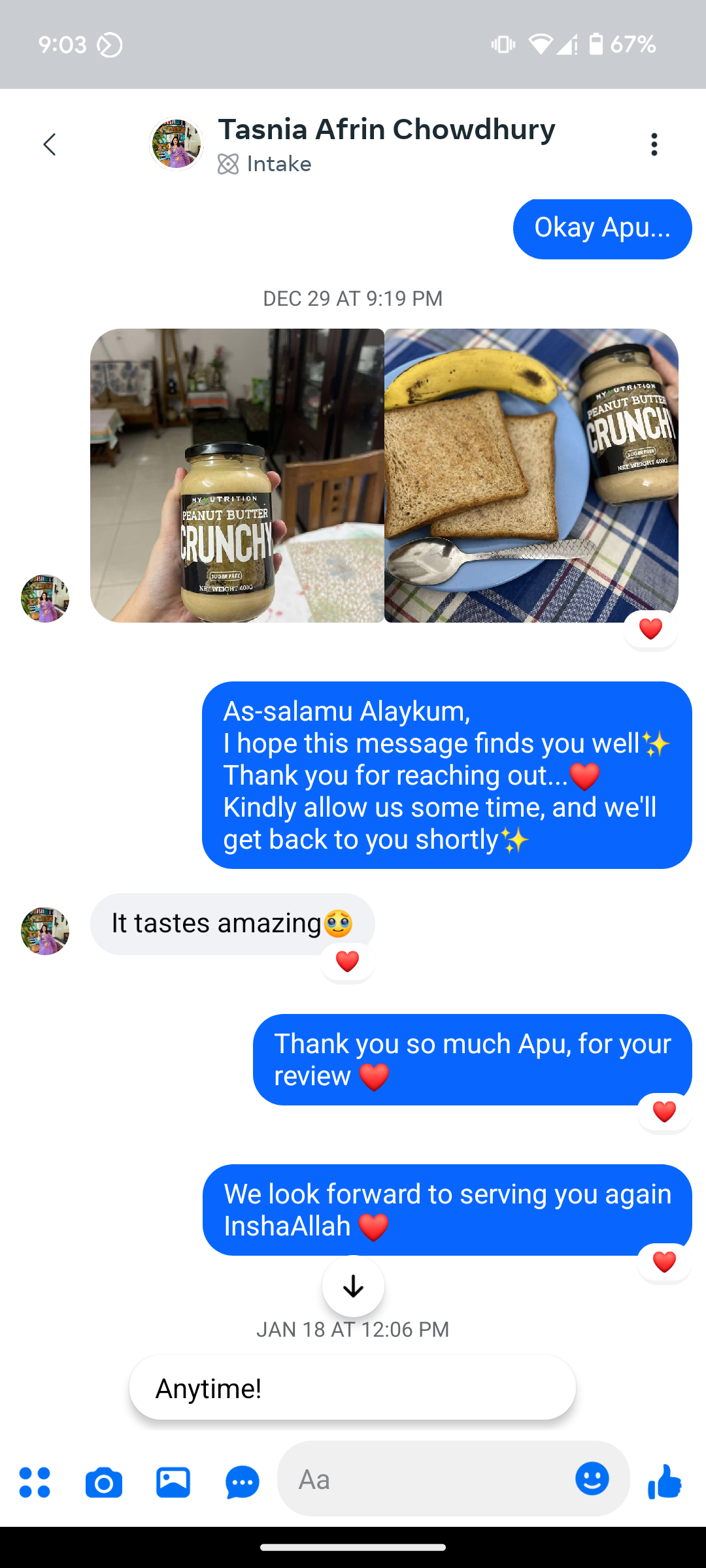Tap the heart reaction on "It tastes amazing"
This screenshot has height=1568, width=706.
point(347,961)
